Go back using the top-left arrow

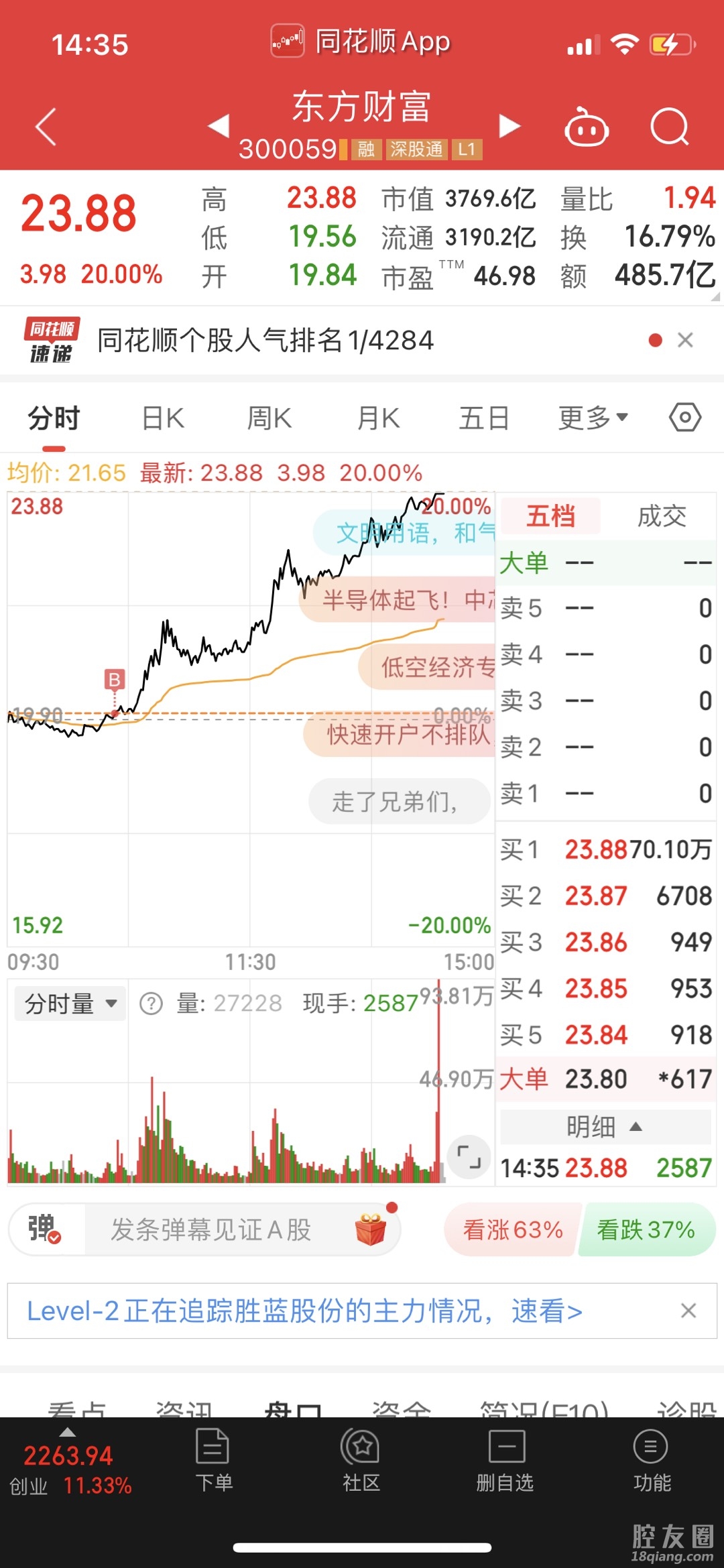(x=46, y=127)
